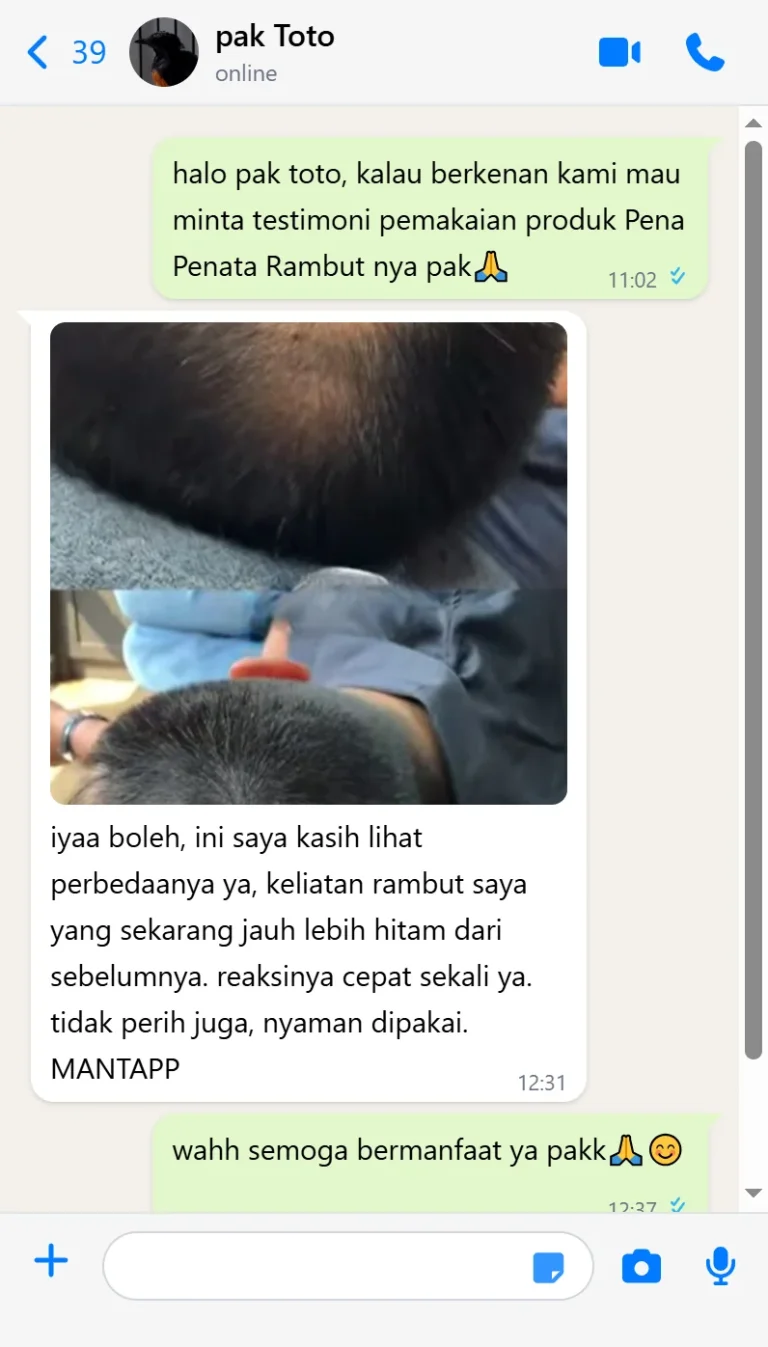Open the sticker picker
Screen dimensions: 768x1347
point(548,1267)
